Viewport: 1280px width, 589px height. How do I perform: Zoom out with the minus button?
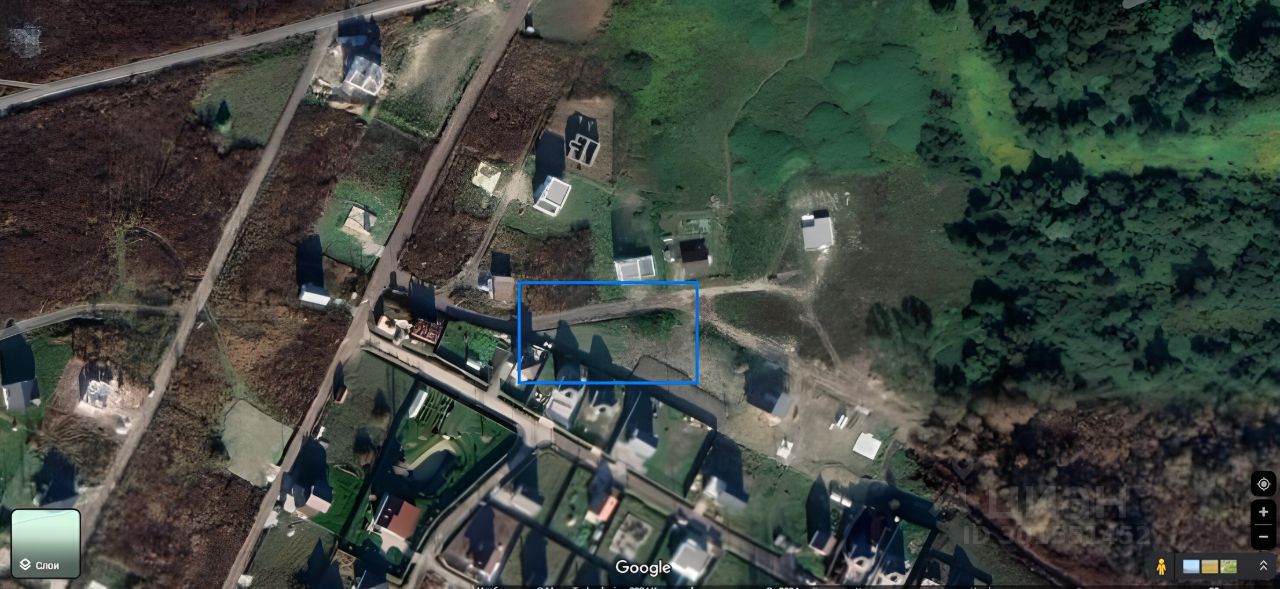coord(1263,536)
